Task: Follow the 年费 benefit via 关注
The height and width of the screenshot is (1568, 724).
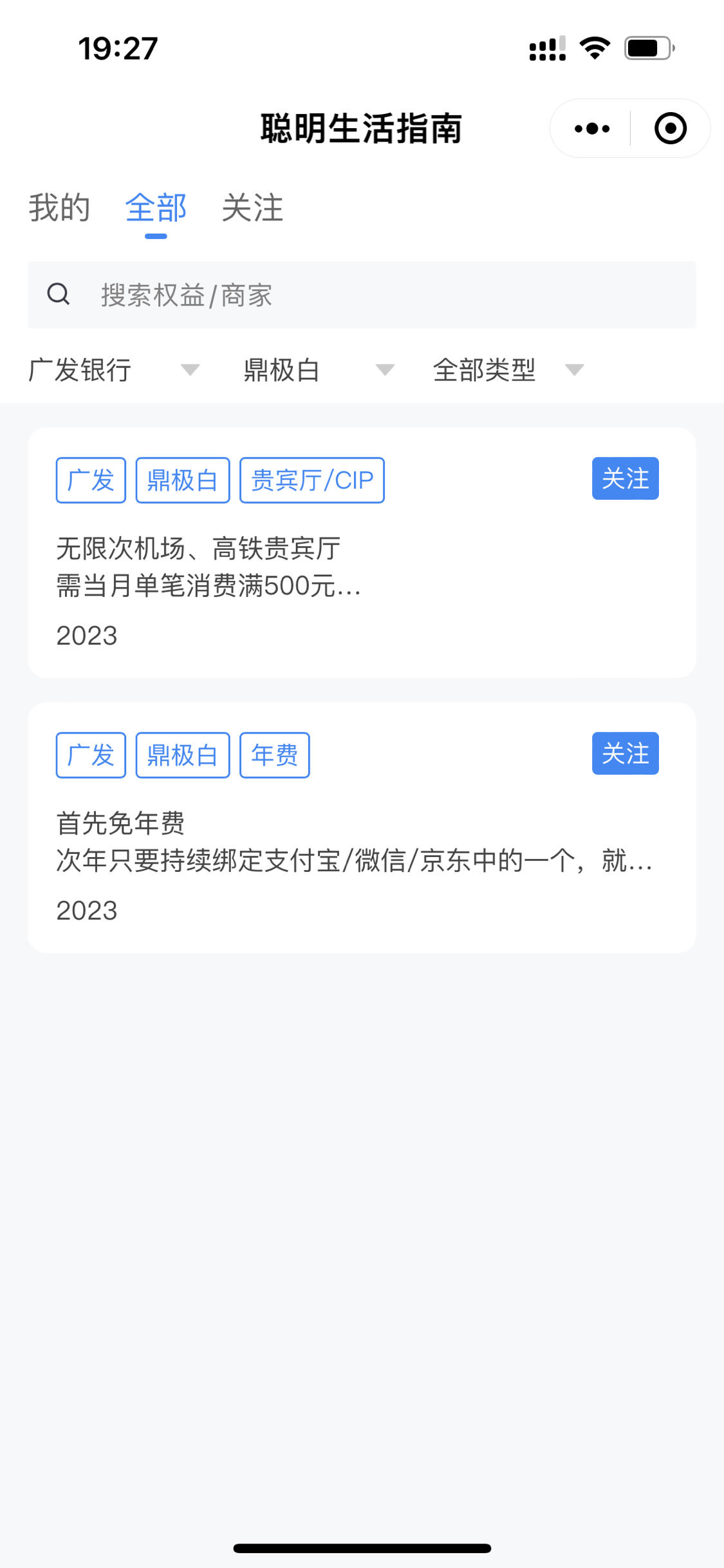Action: [x=625, y=753]
